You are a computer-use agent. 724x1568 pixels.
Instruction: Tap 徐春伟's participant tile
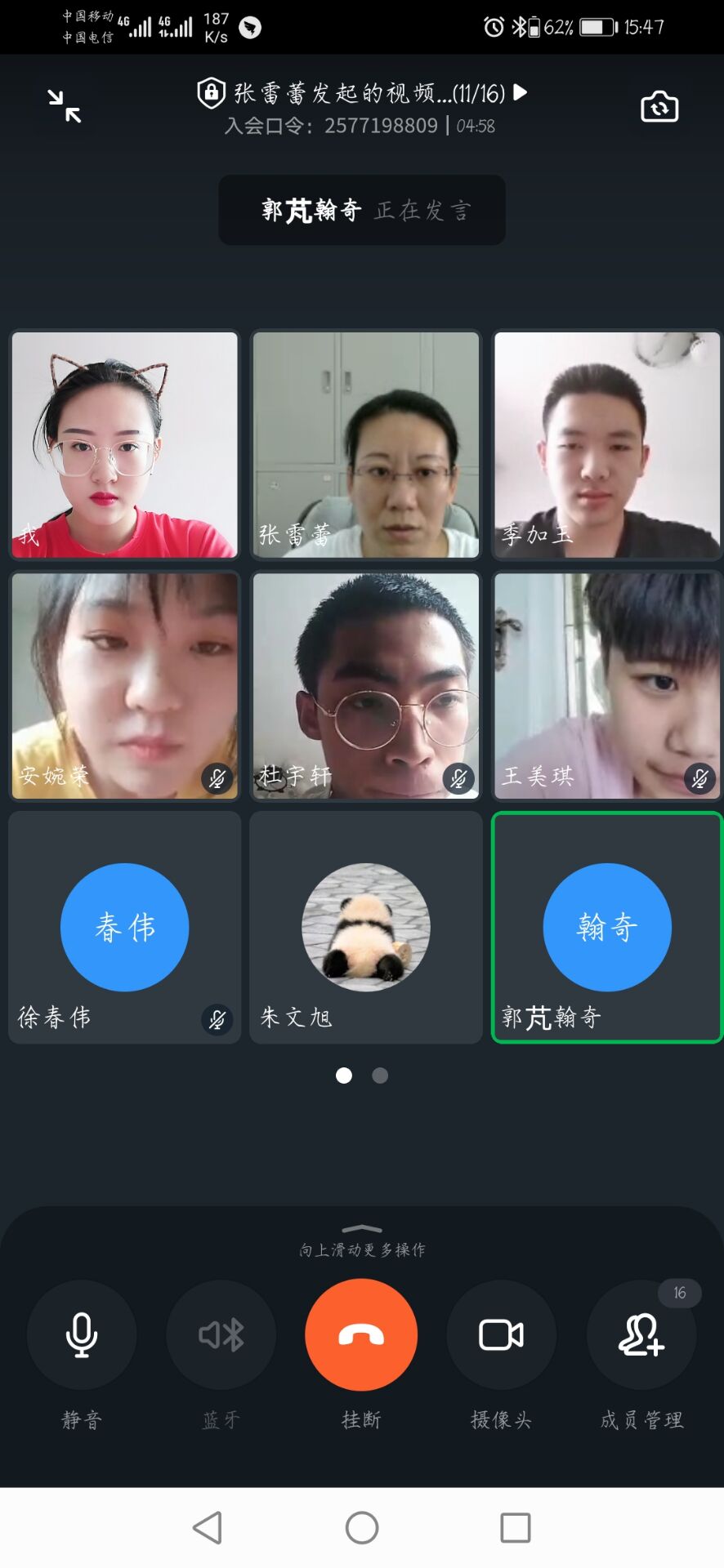[124, 927]
